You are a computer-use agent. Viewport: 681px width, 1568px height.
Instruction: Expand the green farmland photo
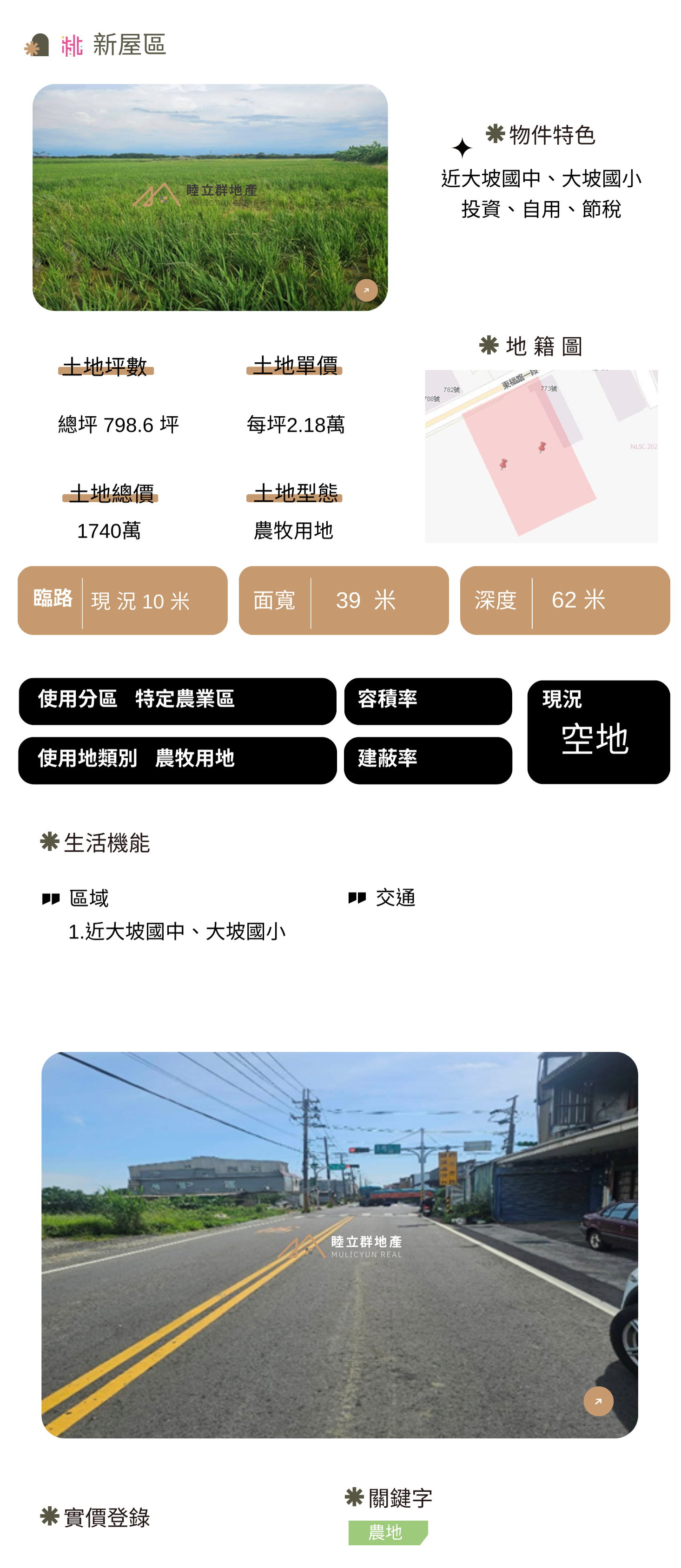point(366,290)
